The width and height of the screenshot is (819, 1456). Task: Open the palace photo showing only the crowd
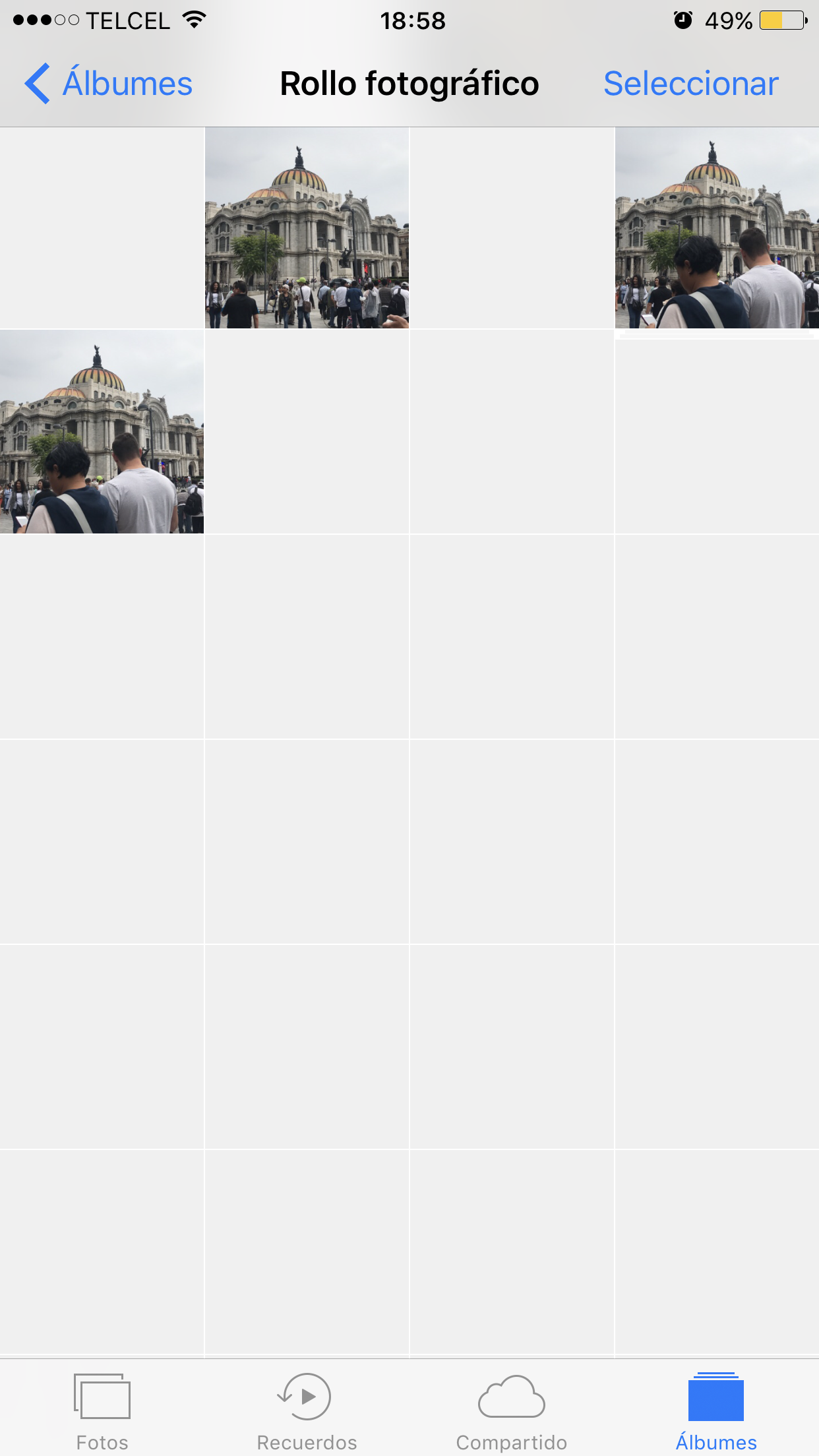click(x=307, y=228)
